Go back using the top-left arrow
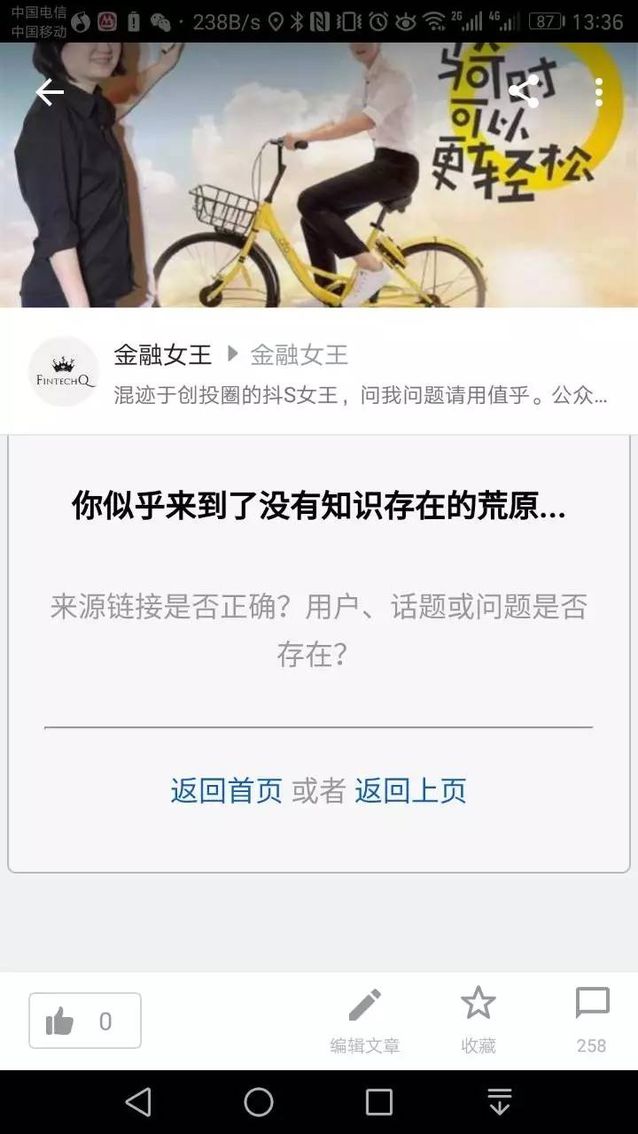The height and width of the screenshot is (1134, 638). (x=49, y=93)
